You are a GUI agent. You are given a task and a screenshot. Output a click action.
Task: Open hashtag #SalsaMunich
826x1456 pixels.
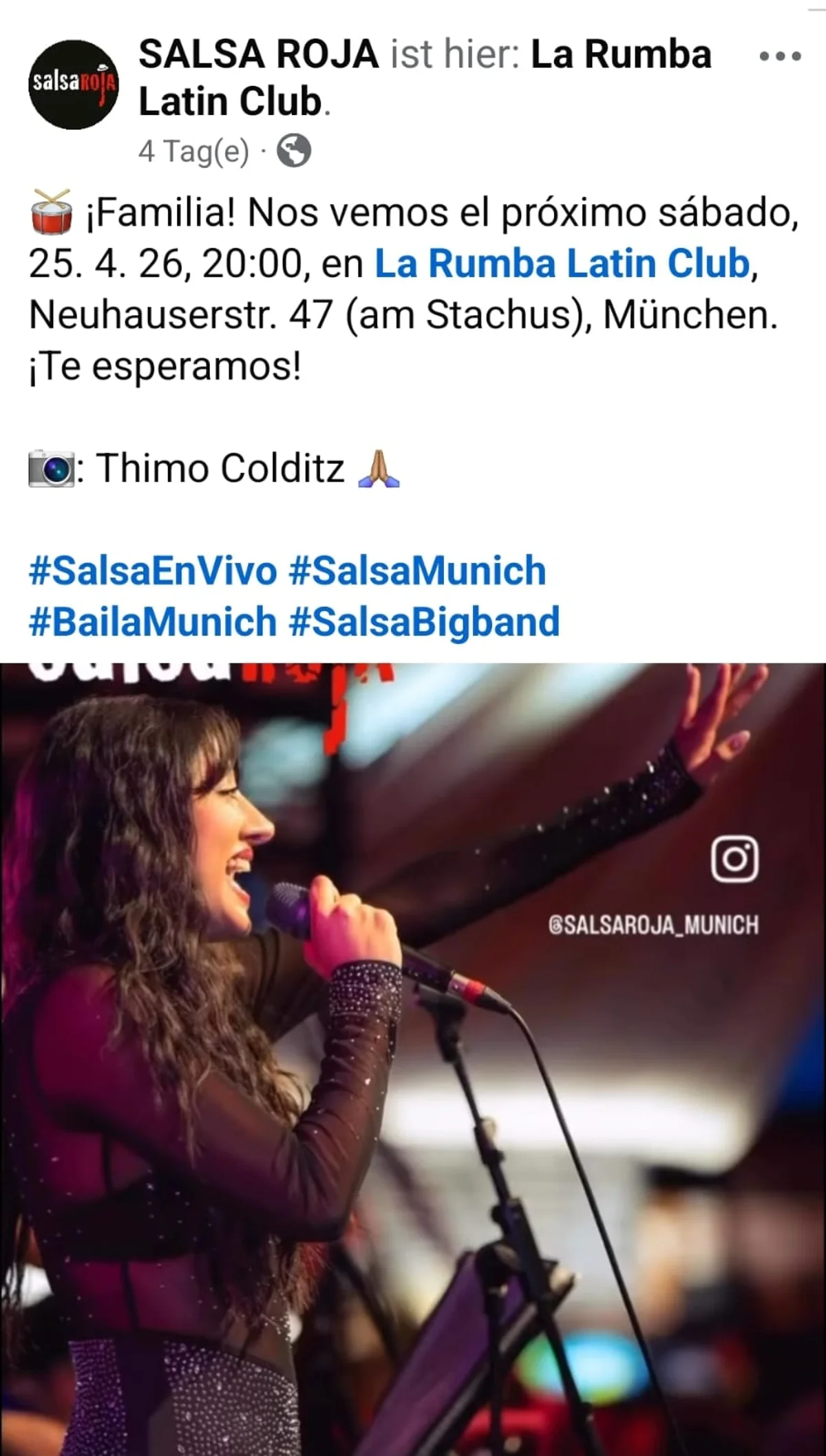[x=417, y=571]
